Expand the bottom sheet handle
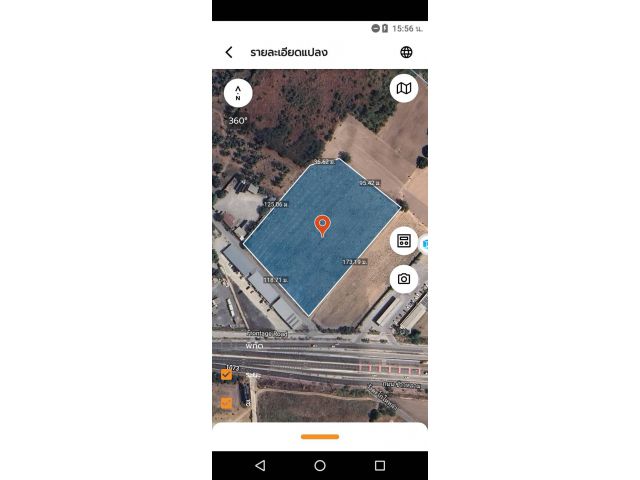This screenshot has height=480, width=640. tap(320, 436)
